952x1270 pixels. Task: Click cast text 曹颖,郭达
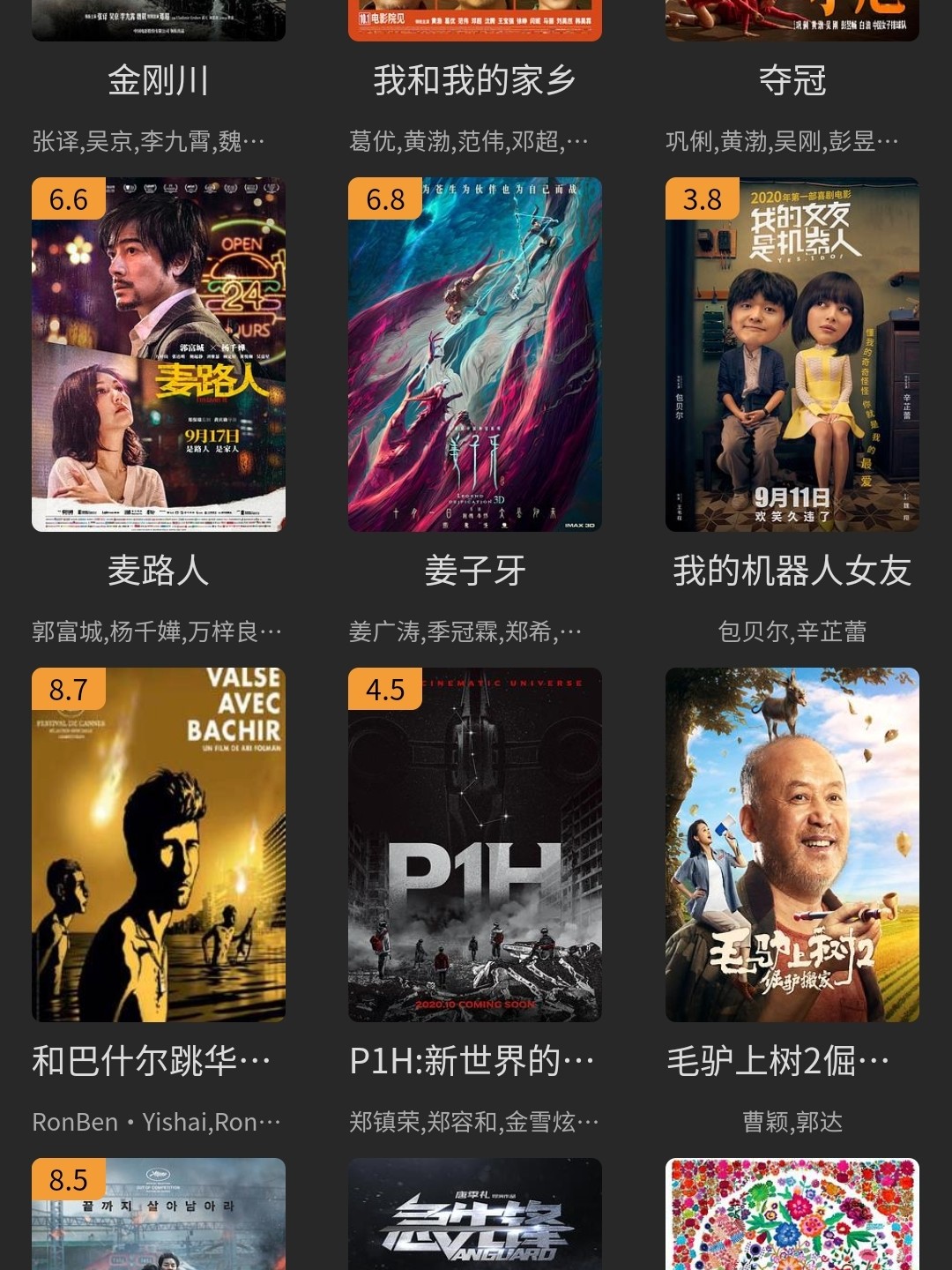click(x=792, y=1122)
